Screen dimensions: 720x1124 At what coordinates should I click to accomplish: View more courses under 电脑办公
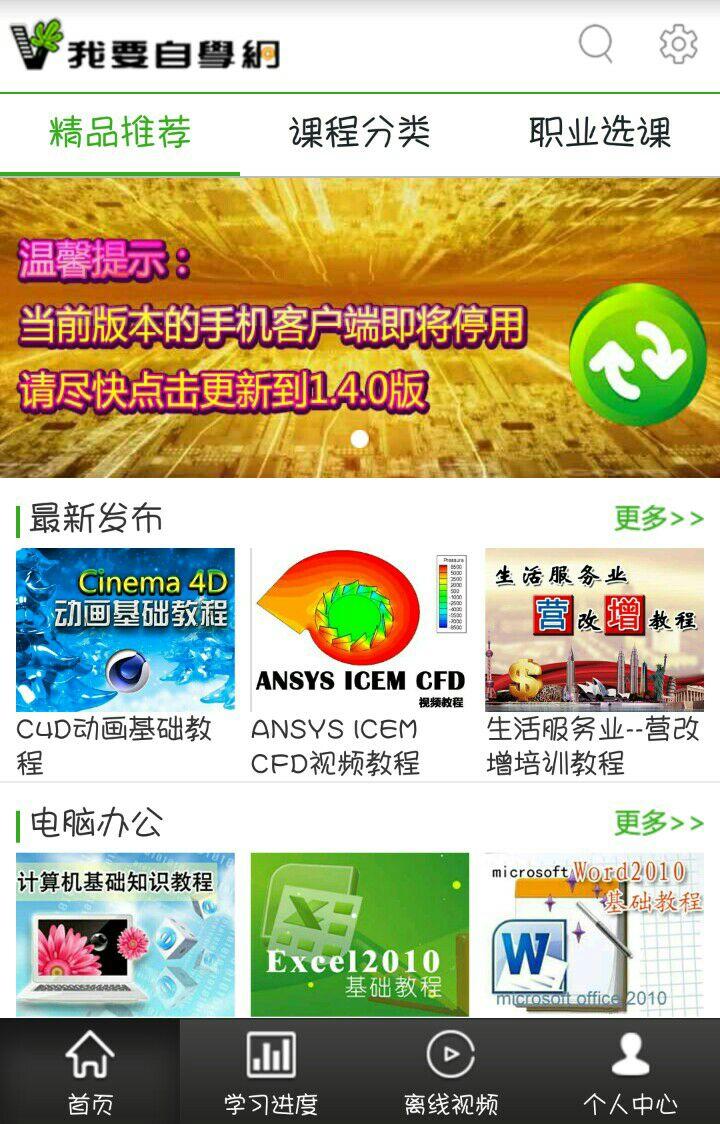(658, 823)
